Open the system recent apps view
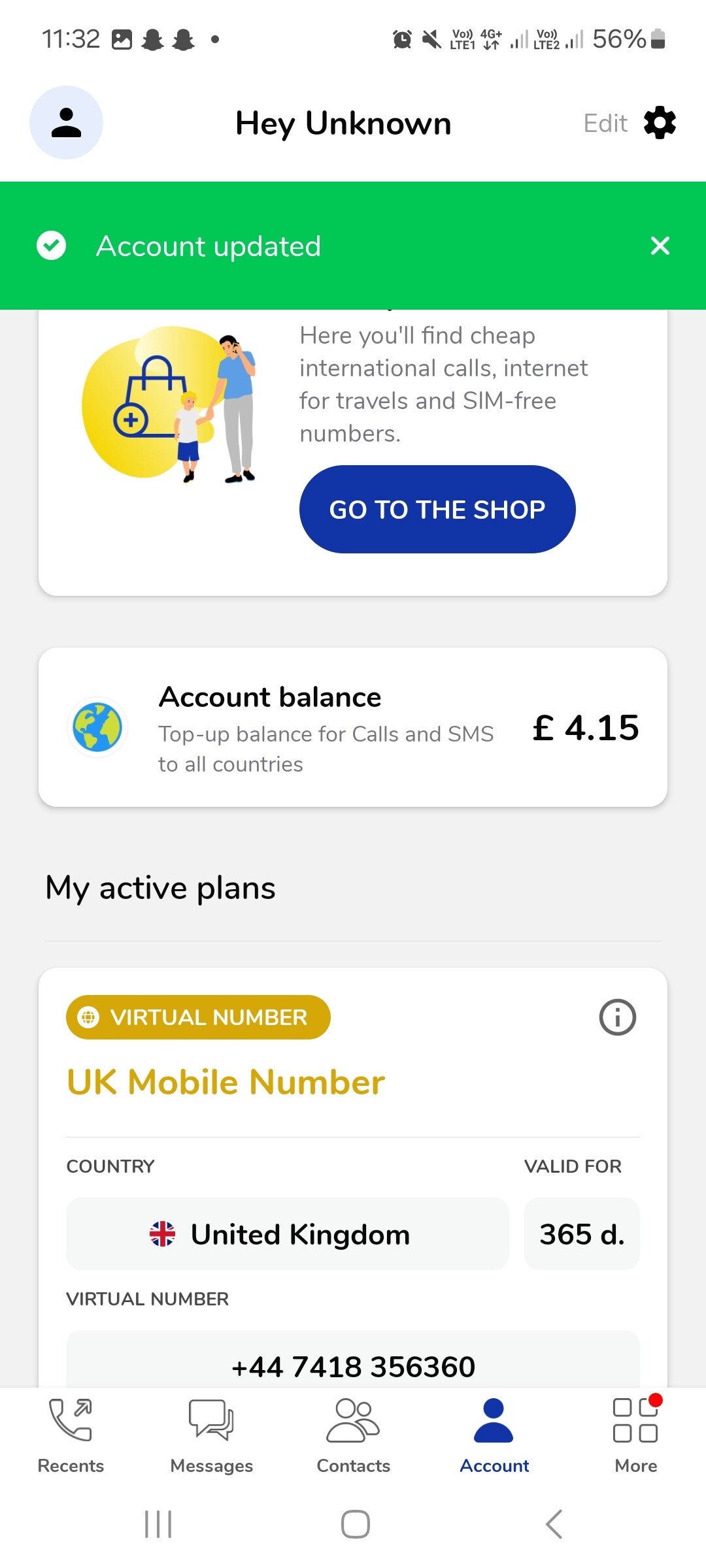Screen dimensions: 706x1568 (158, 1524)
